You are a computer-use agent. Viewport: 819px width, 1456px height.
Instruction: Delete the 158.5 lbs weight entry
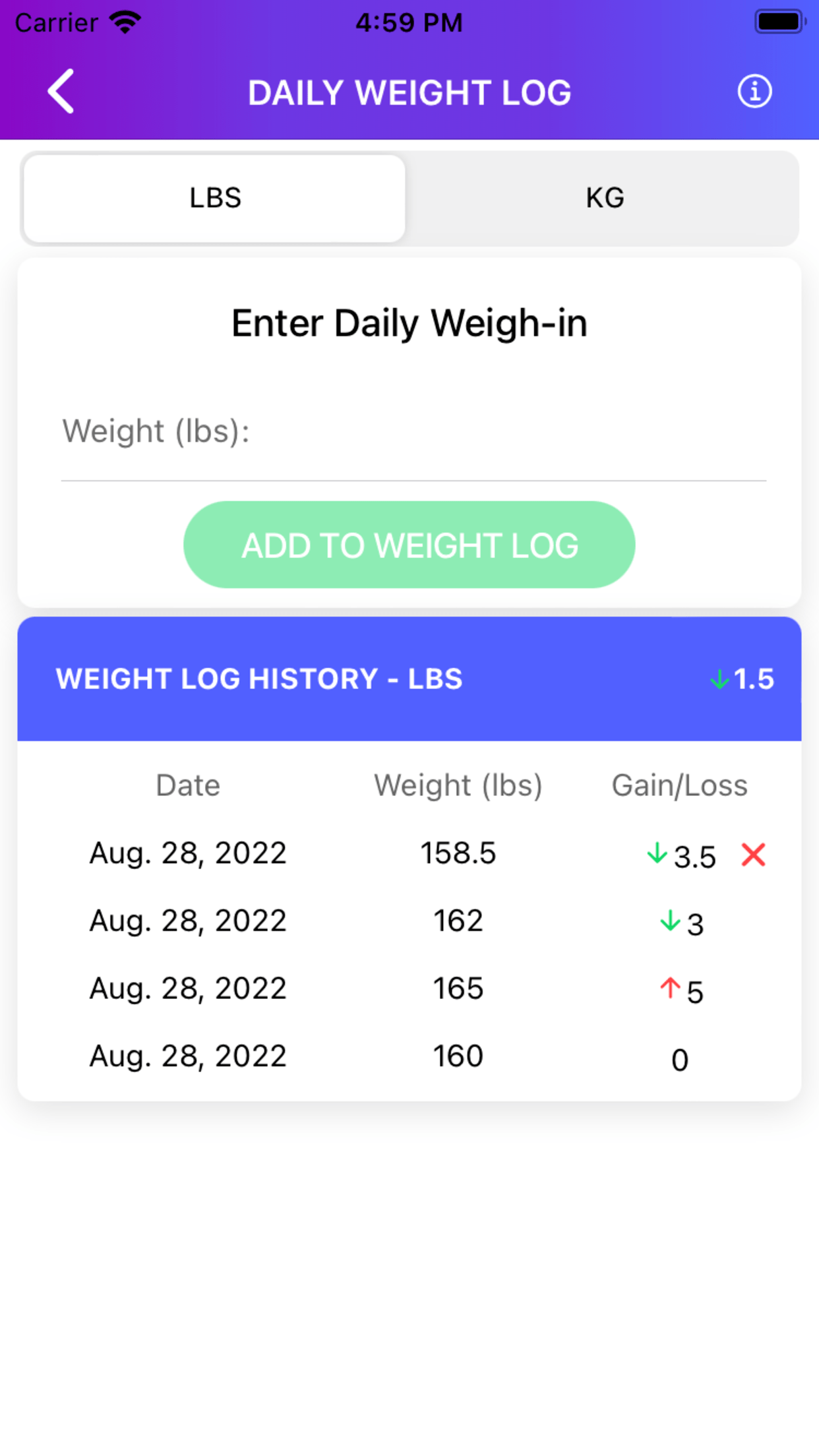753,855
